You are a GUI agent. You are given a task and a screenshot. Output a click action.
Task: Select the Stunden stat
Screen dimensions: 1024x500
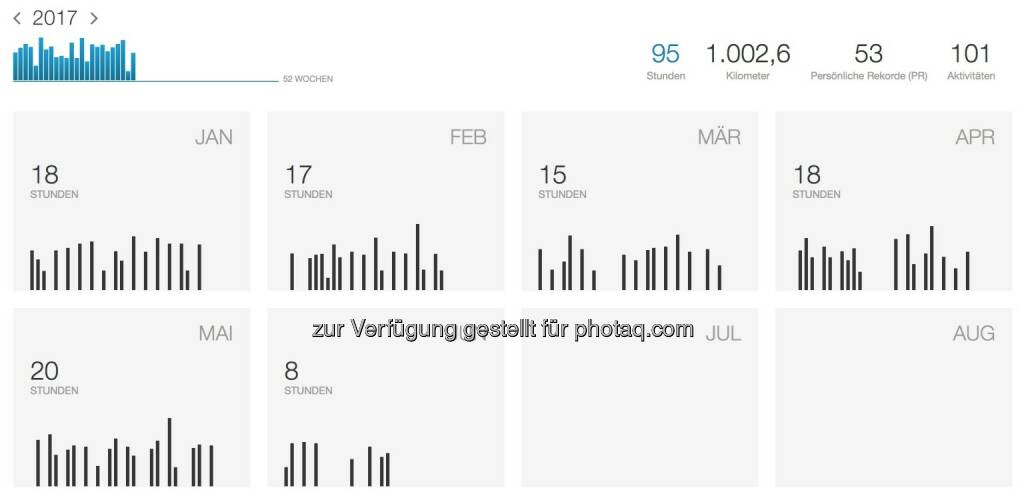tap(666, 62)
